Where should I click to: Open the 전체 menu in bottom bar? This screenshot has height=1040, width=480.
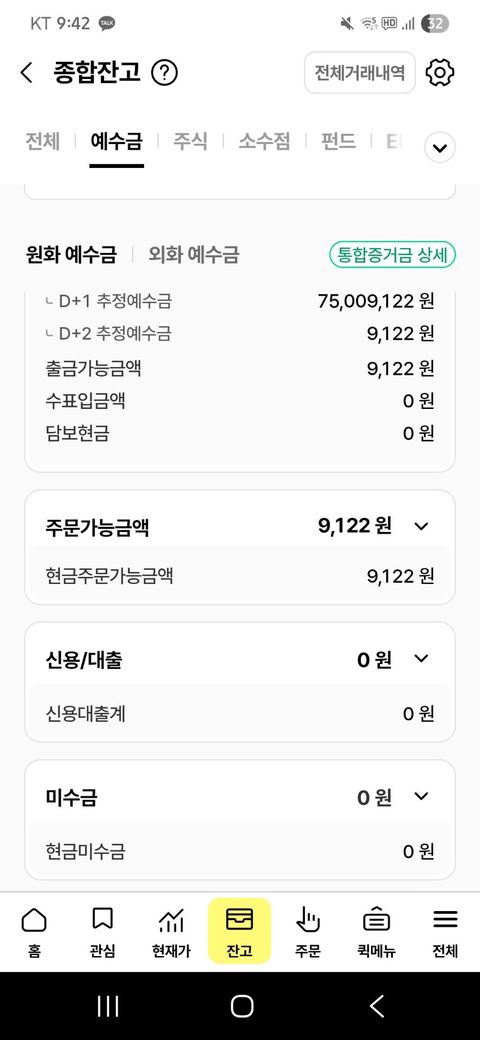[x=446, y=933]
